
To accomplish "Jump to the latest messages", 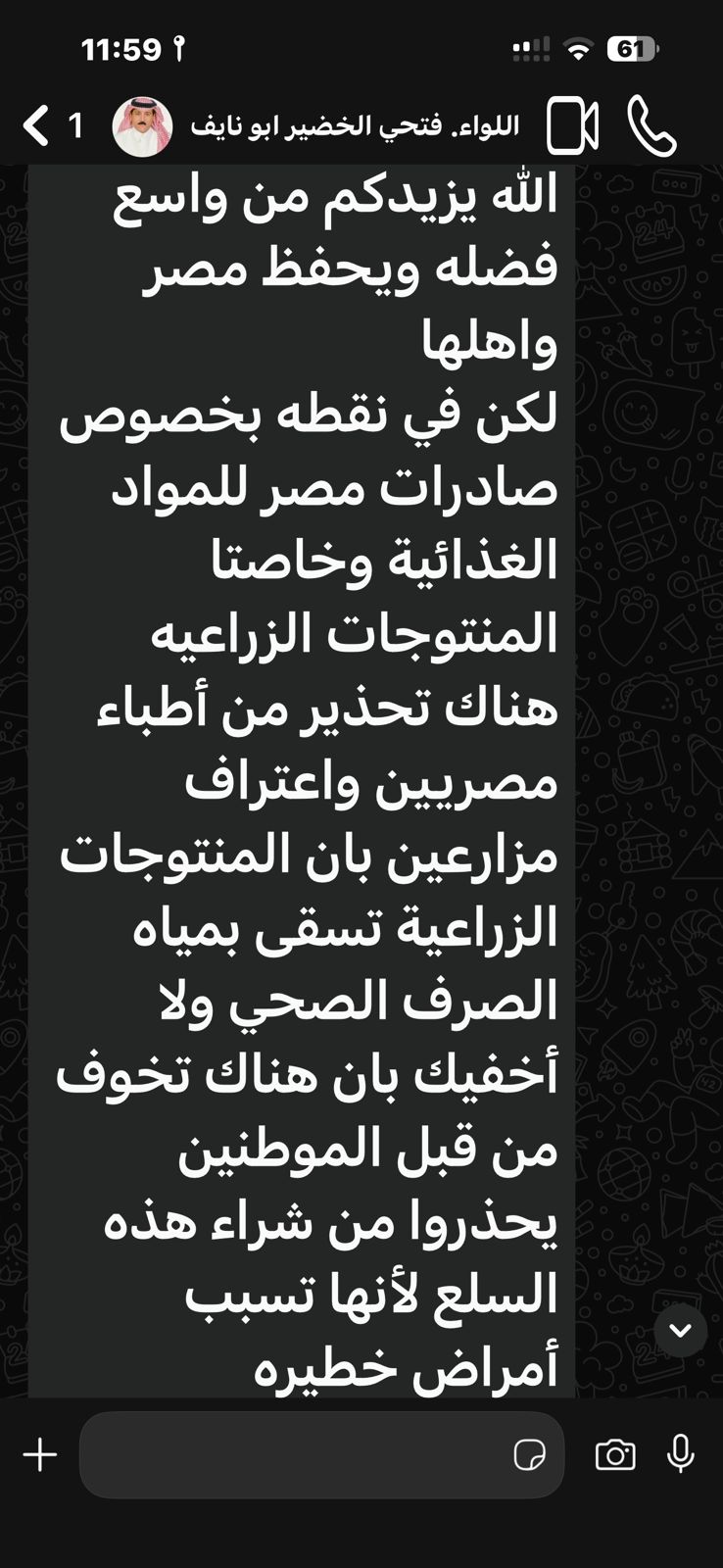I will [681, 1330].
